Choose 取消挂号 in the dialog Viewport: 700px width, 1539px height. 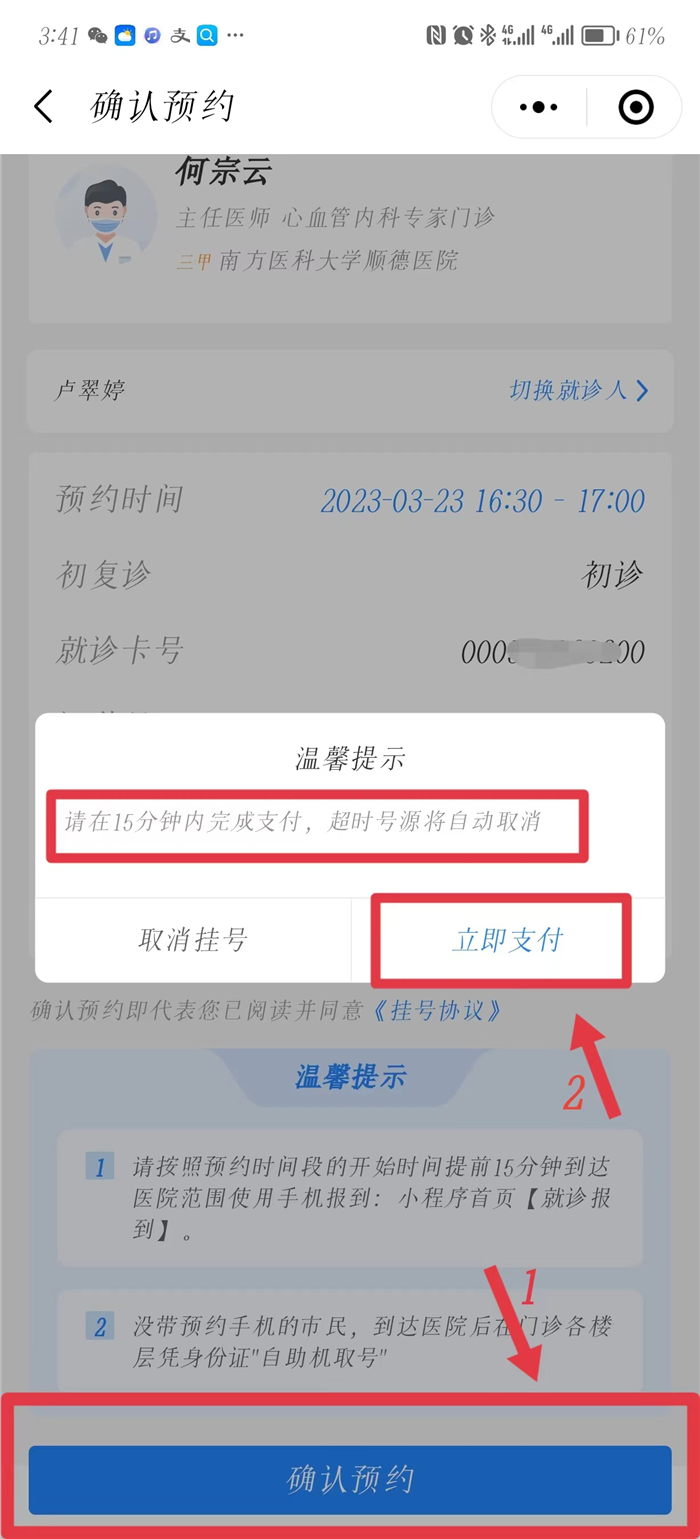click(193, 940)
